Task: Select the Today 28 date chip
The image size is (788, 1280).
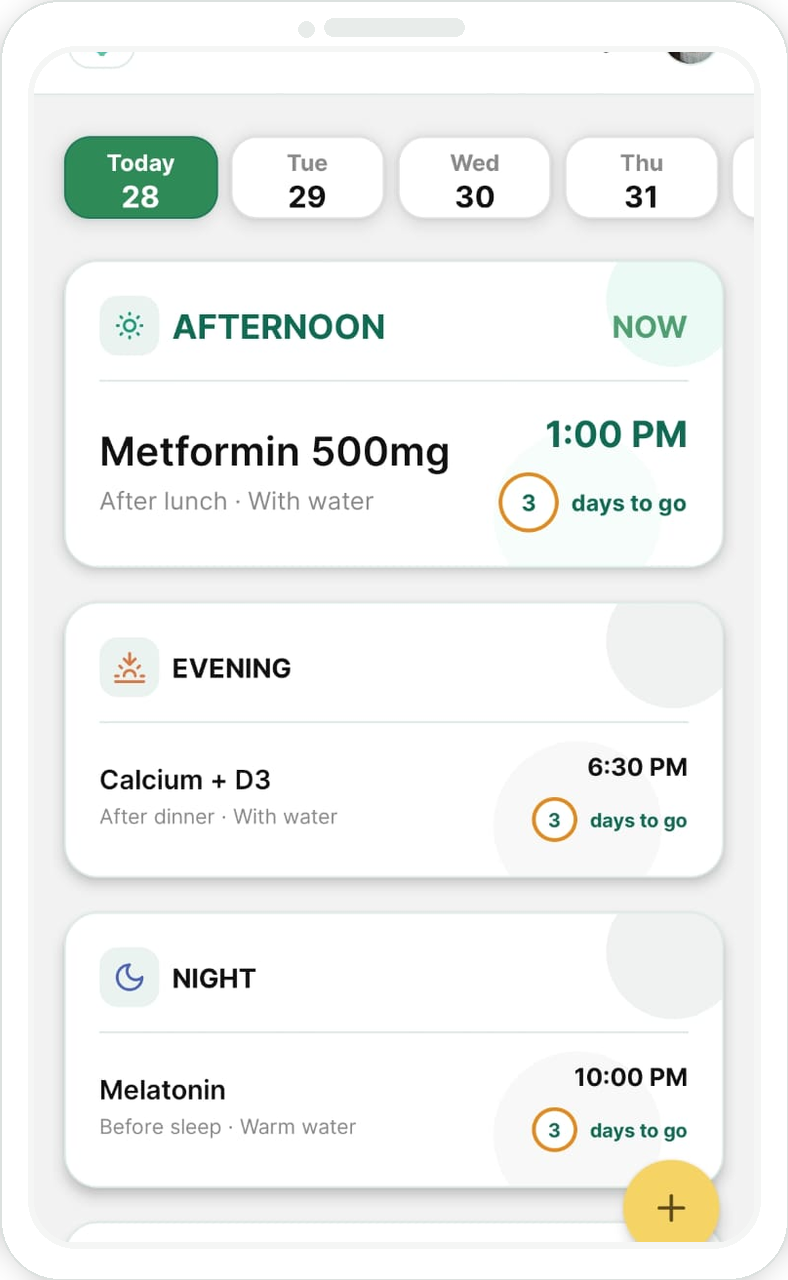Action: tap(141, 178)
